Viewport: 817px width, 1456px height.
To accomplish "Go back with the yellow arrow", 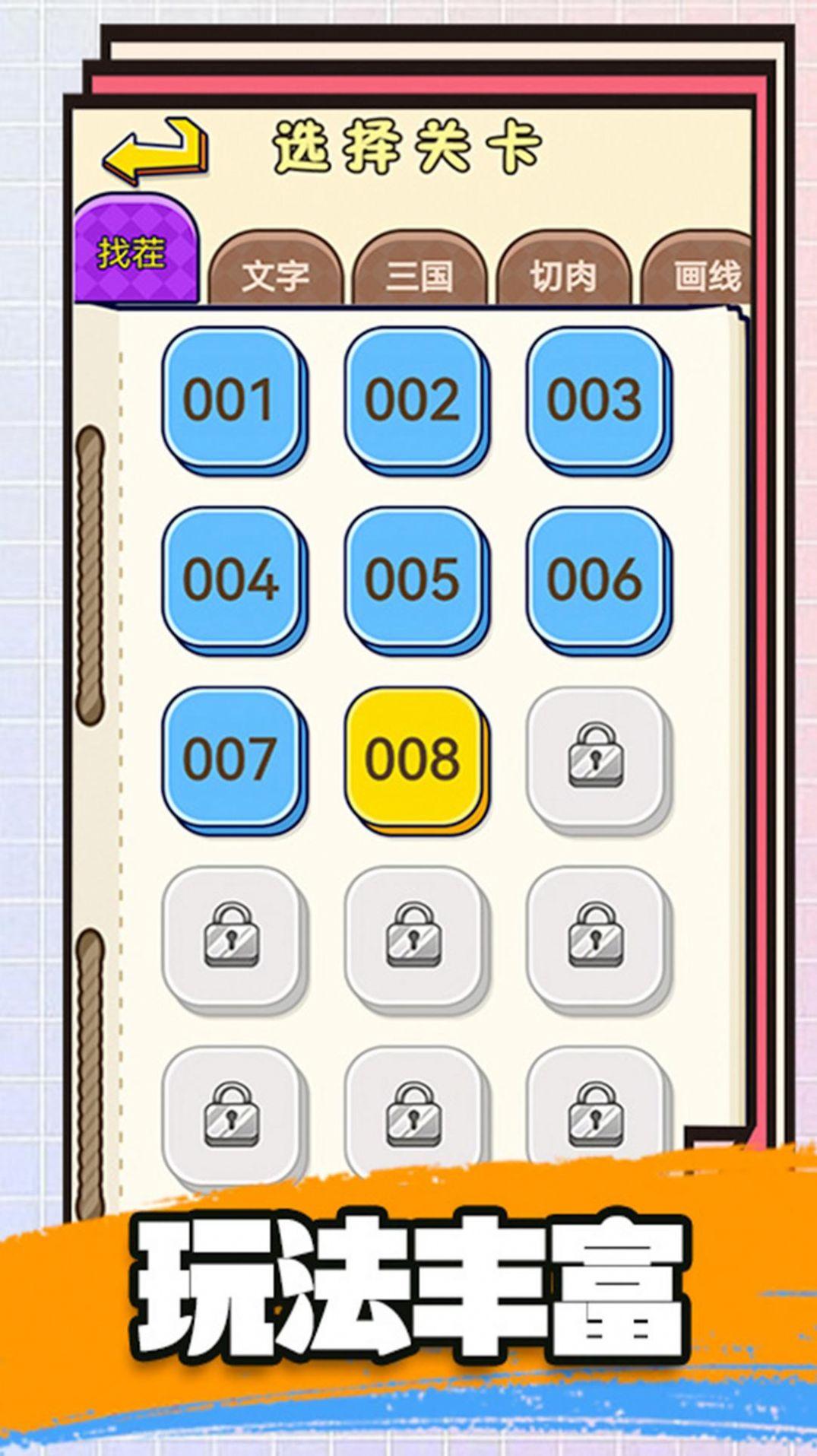I will pos(156,150).
